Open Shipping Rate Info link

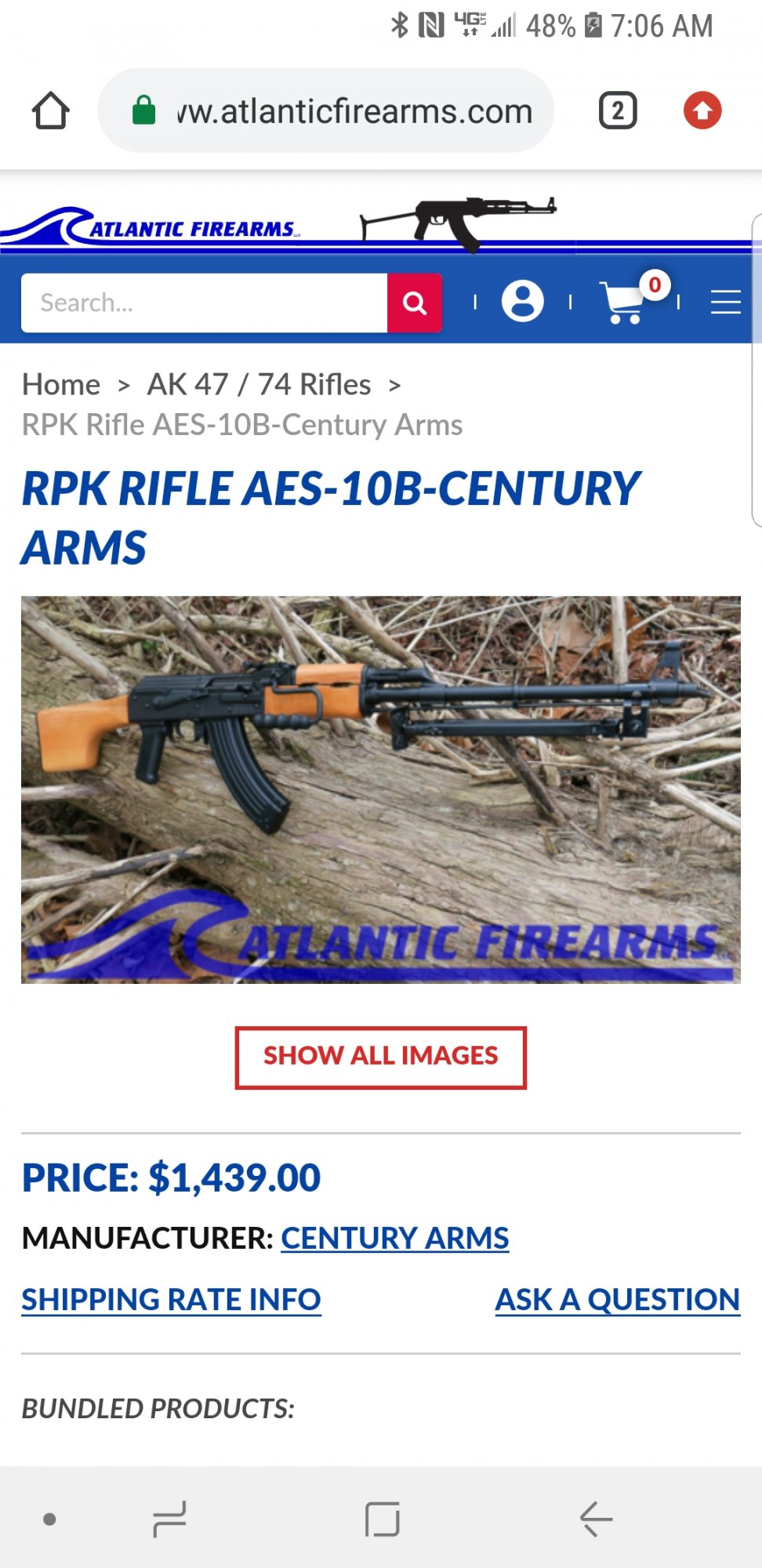pyautogui.click(x=171, y=1299)
